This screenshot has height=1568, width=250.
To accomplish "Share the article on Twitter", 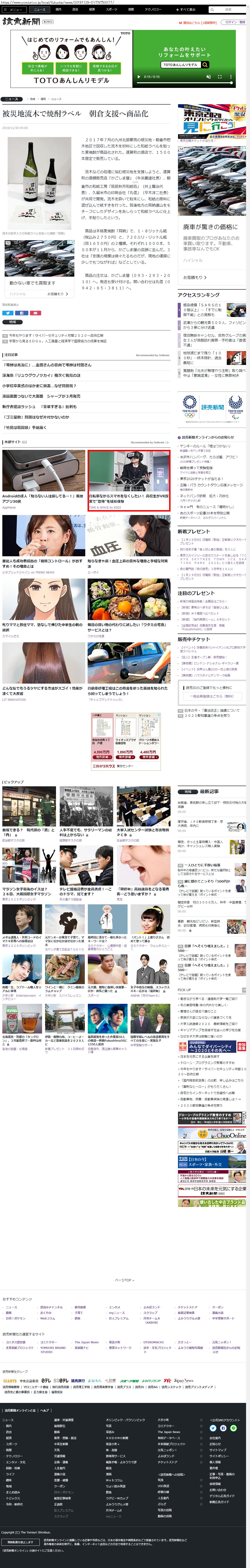I will [x=8, y=313].
